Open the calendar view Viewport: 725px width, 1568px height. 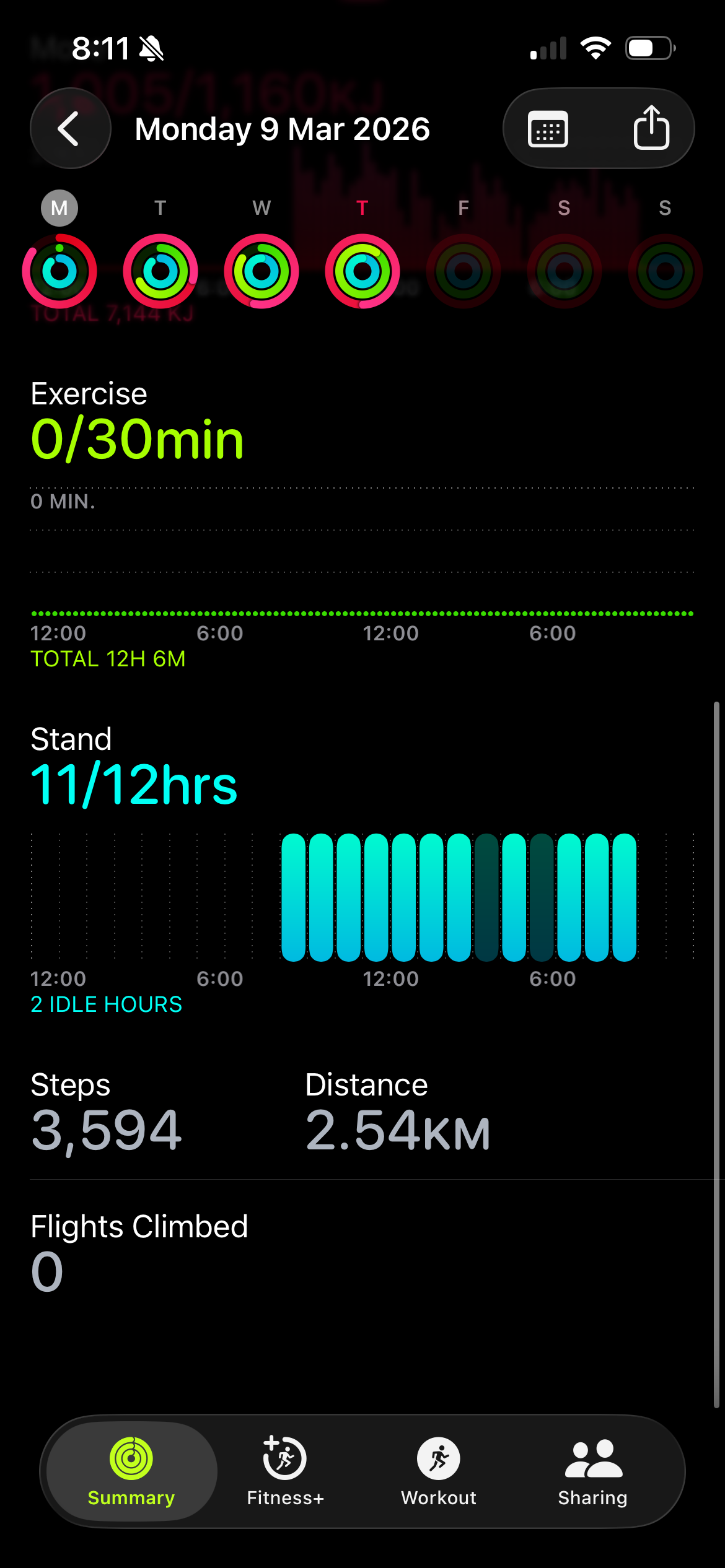click(x=548, y=129)
